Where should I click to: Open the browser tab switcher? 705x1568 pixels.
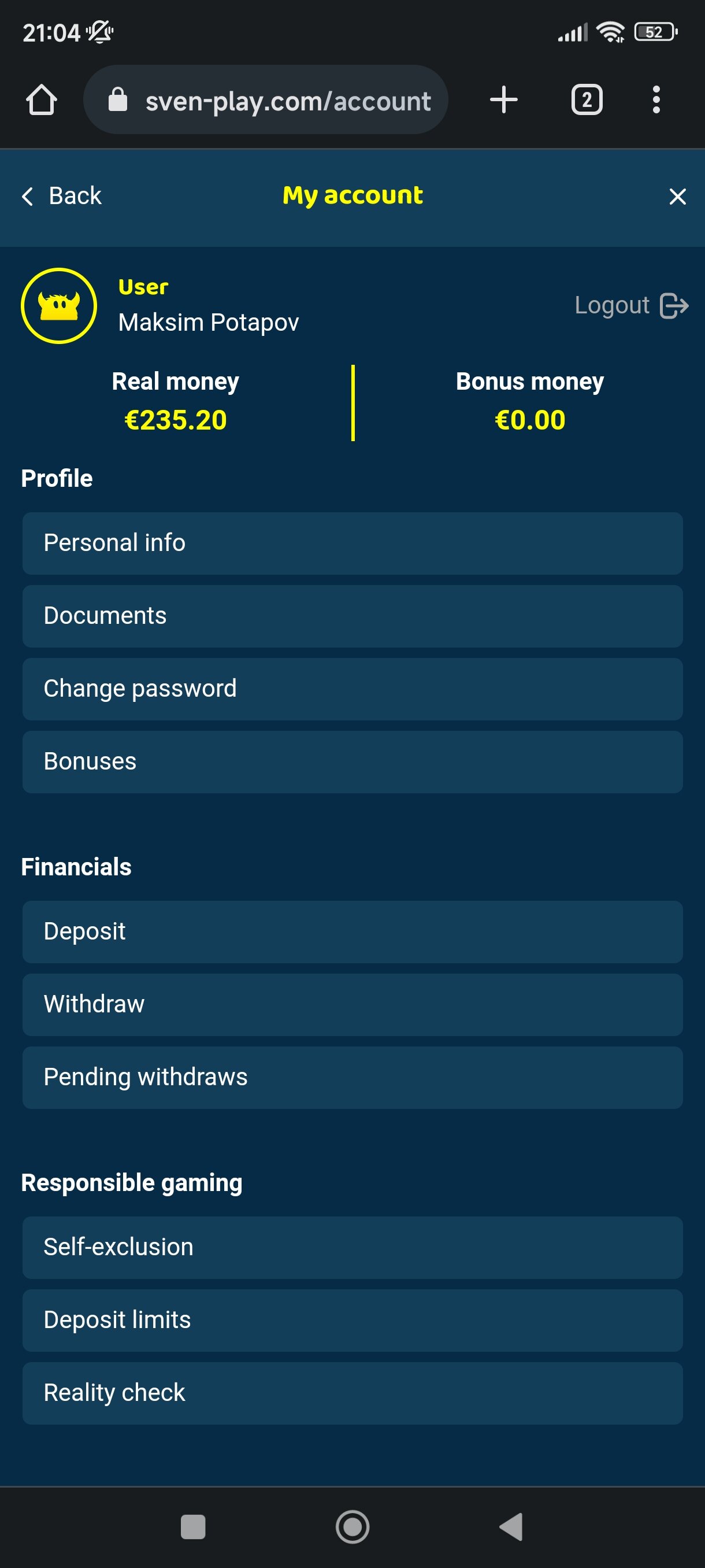point(587,100)
